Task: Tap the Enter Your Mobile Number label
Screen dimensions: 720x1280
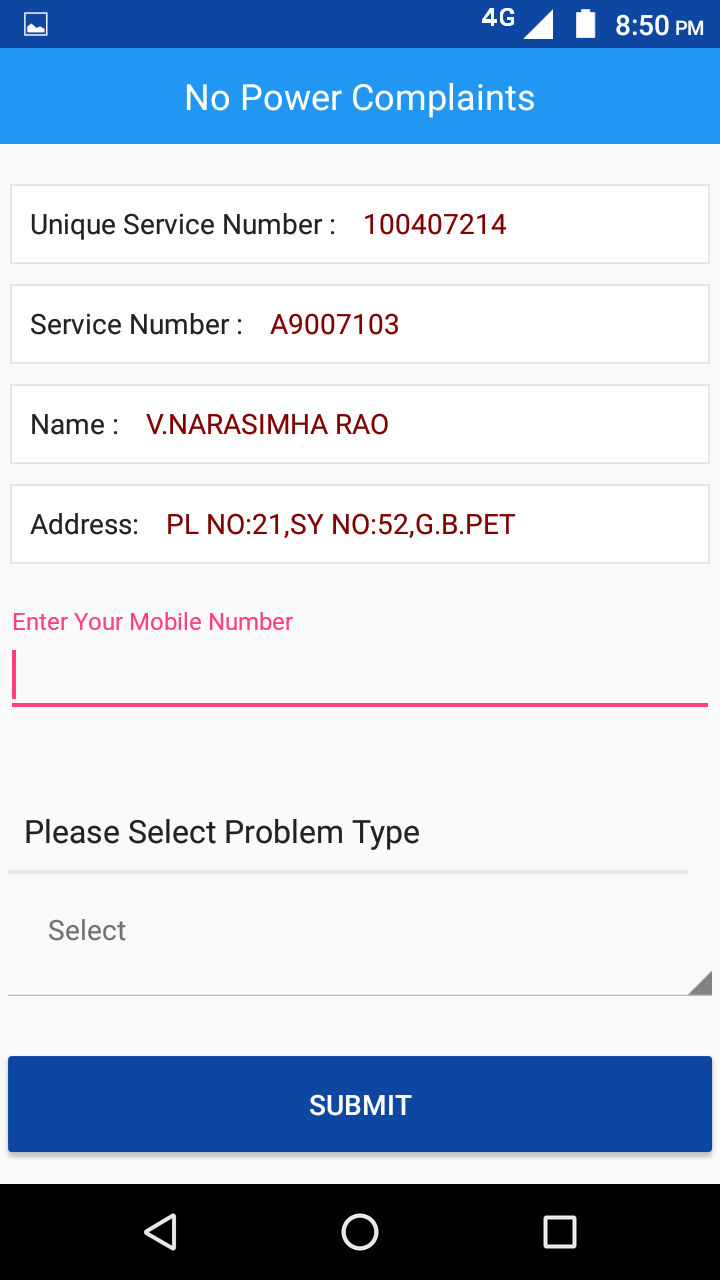Action: tap(152, 621)
